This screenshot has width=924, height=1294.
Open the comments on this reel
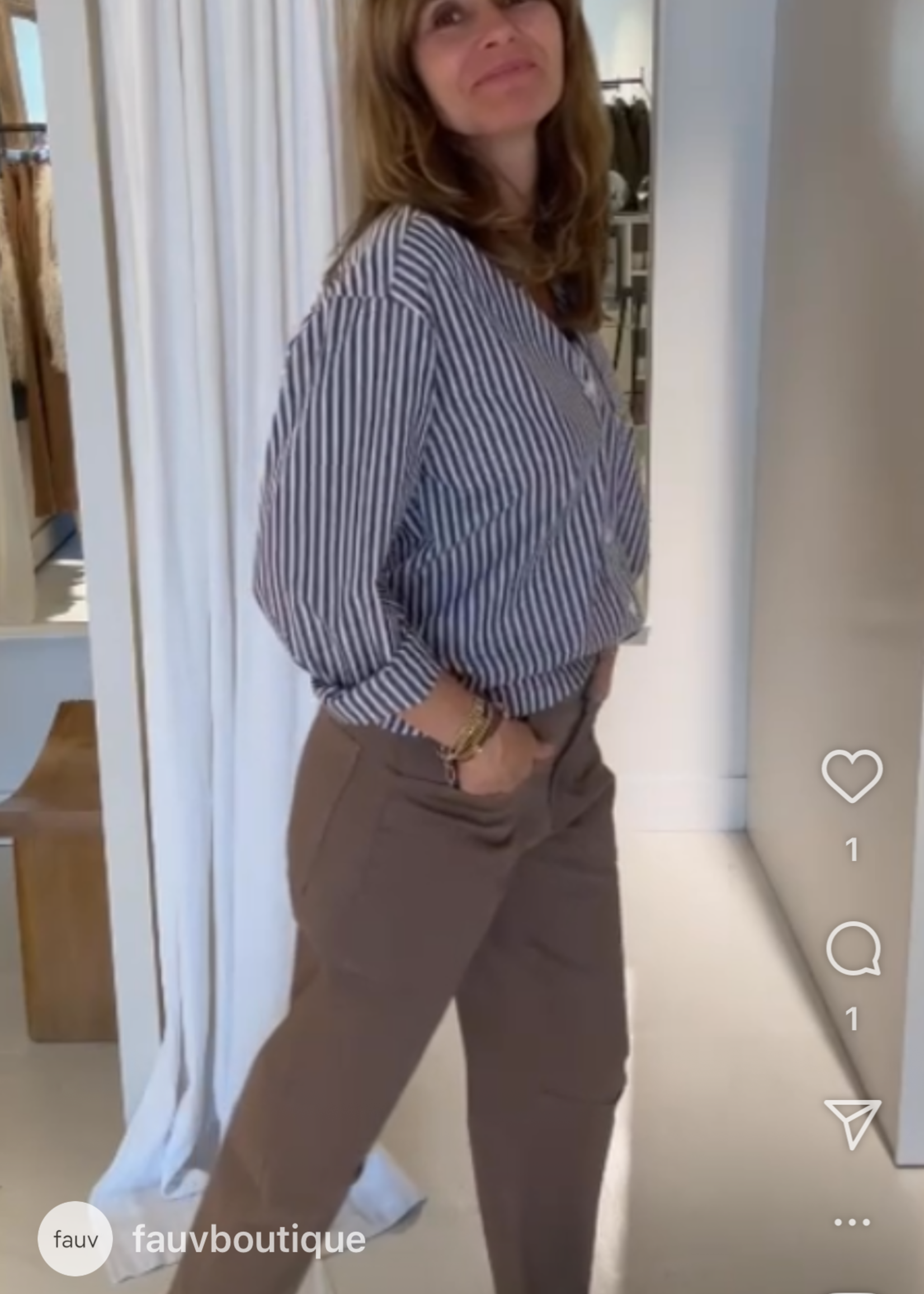tap(853, 949)
